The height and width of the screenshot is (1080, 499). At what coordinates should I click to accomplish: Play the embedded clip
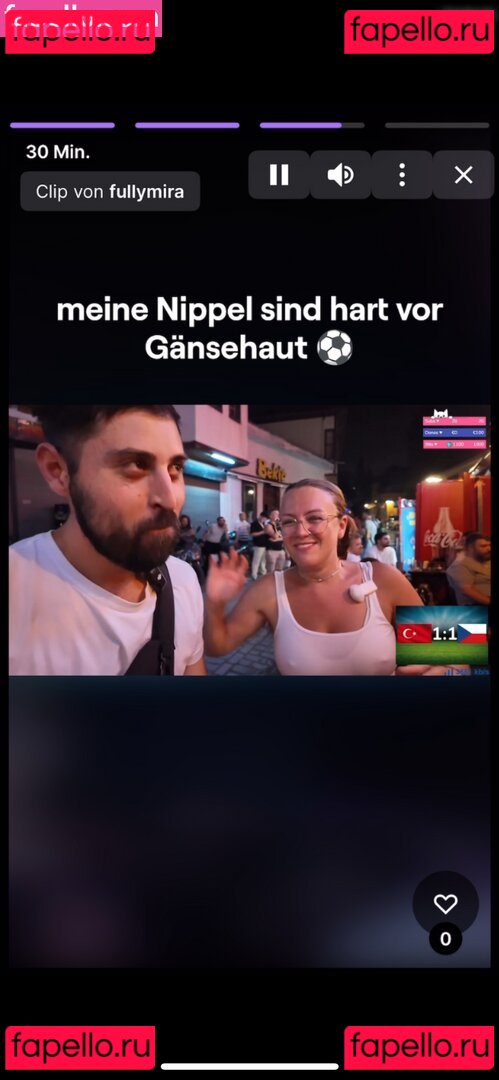tap(250, 540)
